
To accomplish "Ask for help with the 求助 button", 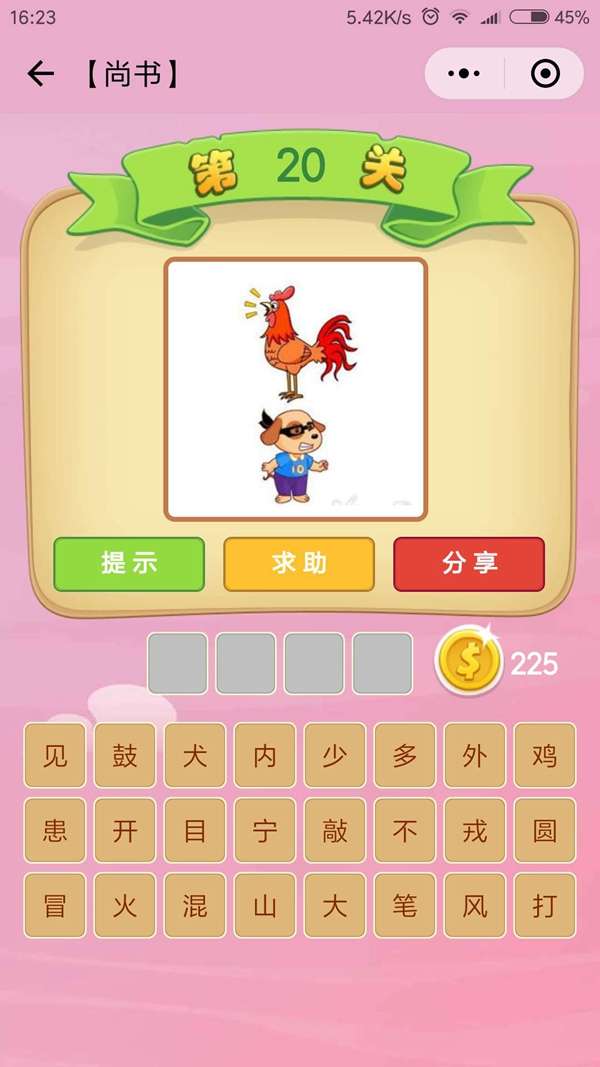I will click(299, 564).
